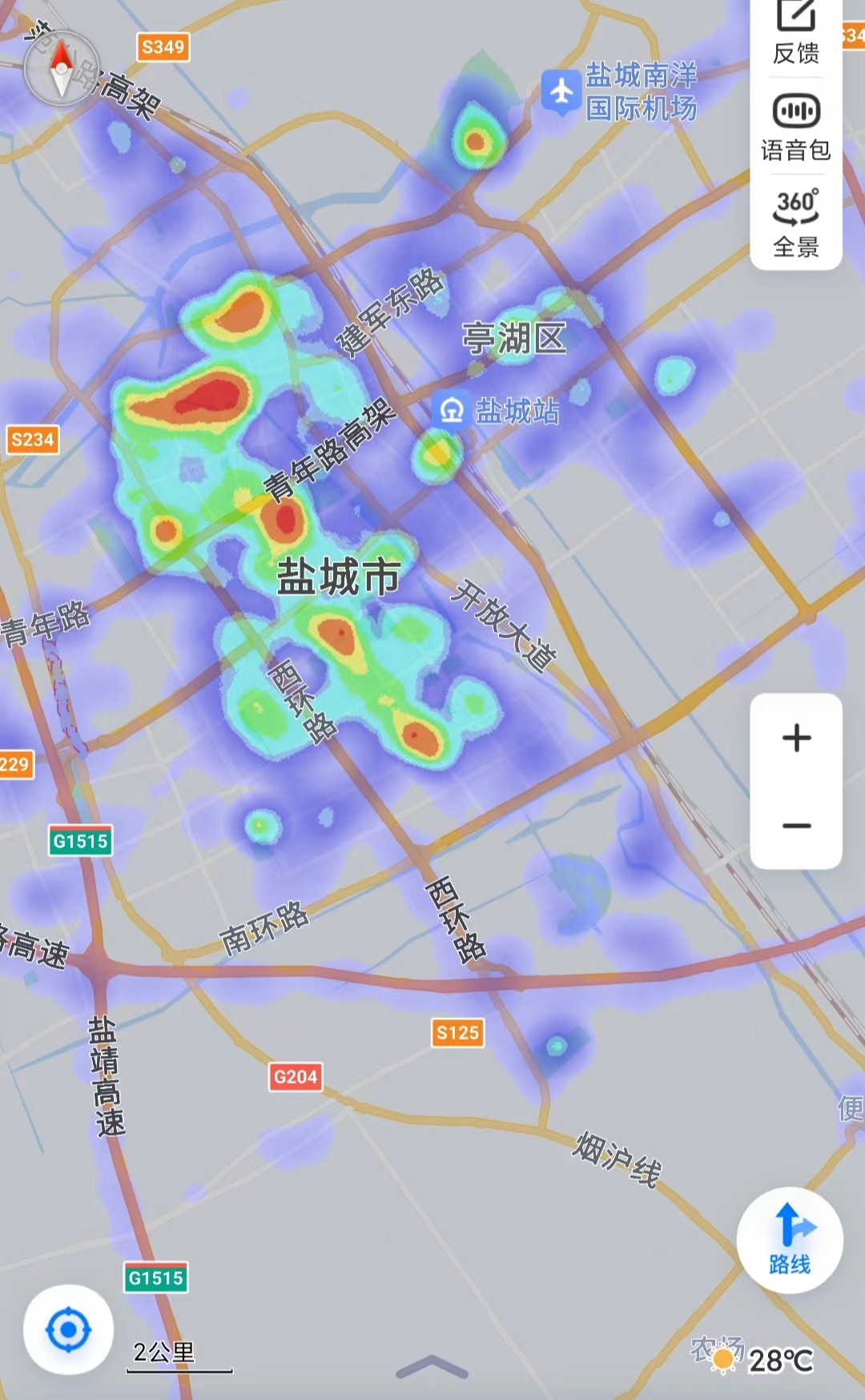865x1400 pixels.
Task: Select the 盐城站 railway station marker
Action: (x=452, y=411)
